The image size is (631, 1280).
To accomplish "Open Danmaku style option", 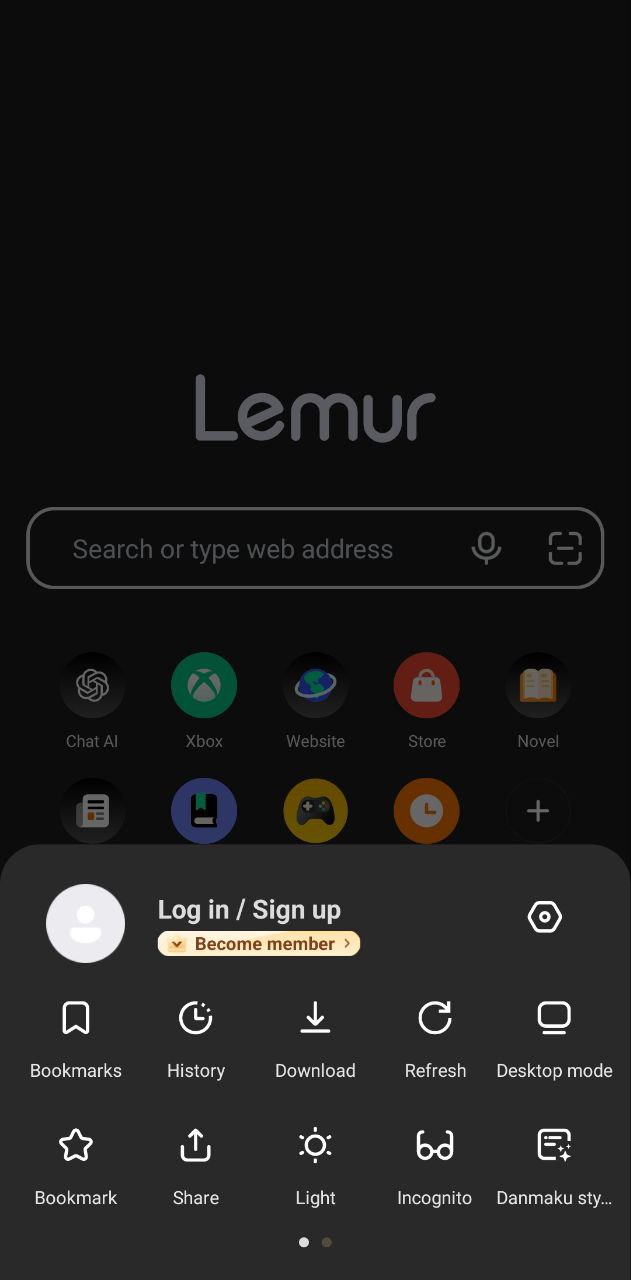I will pyautogui.click(x=554, y=1165).
